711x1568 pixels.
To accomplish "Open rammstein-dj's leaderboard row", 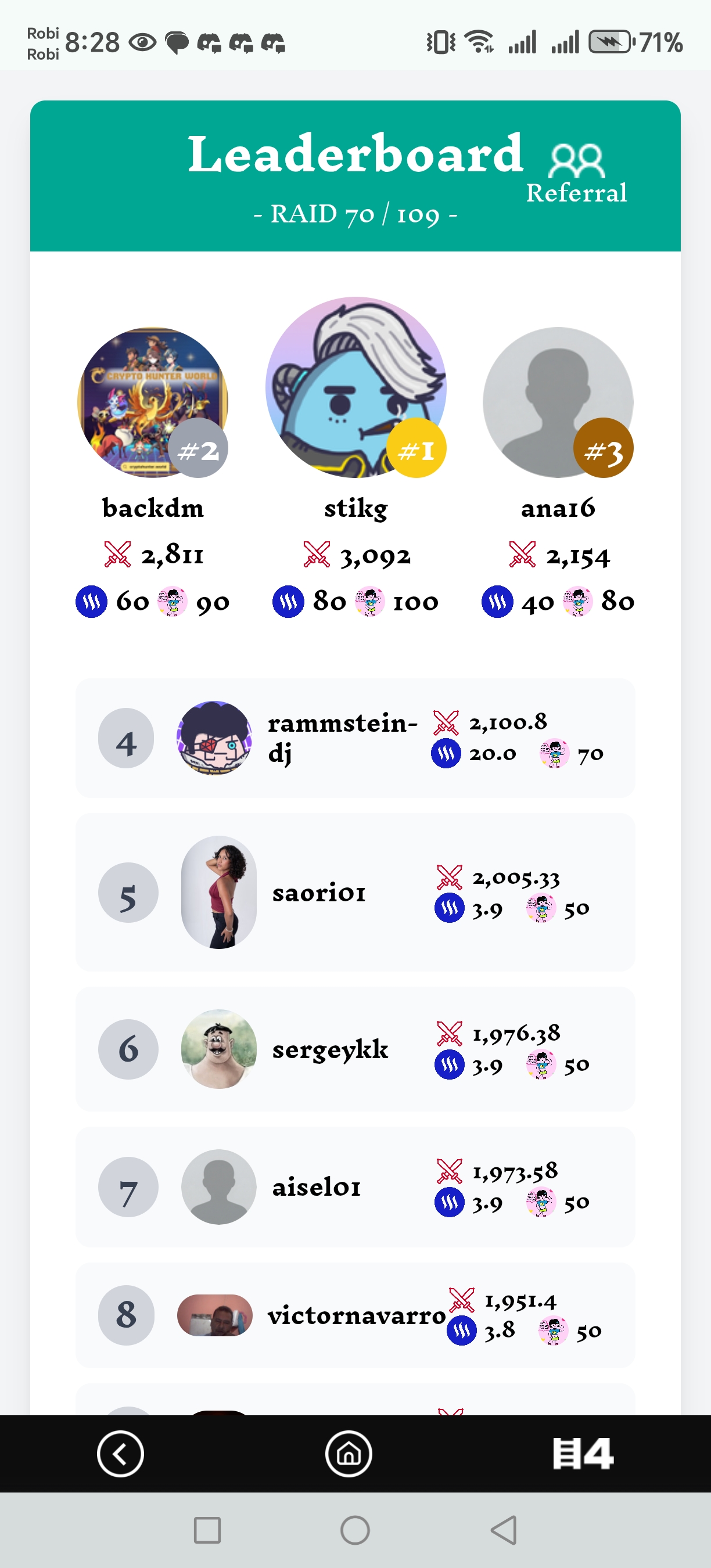I will (x=355, y=738).
